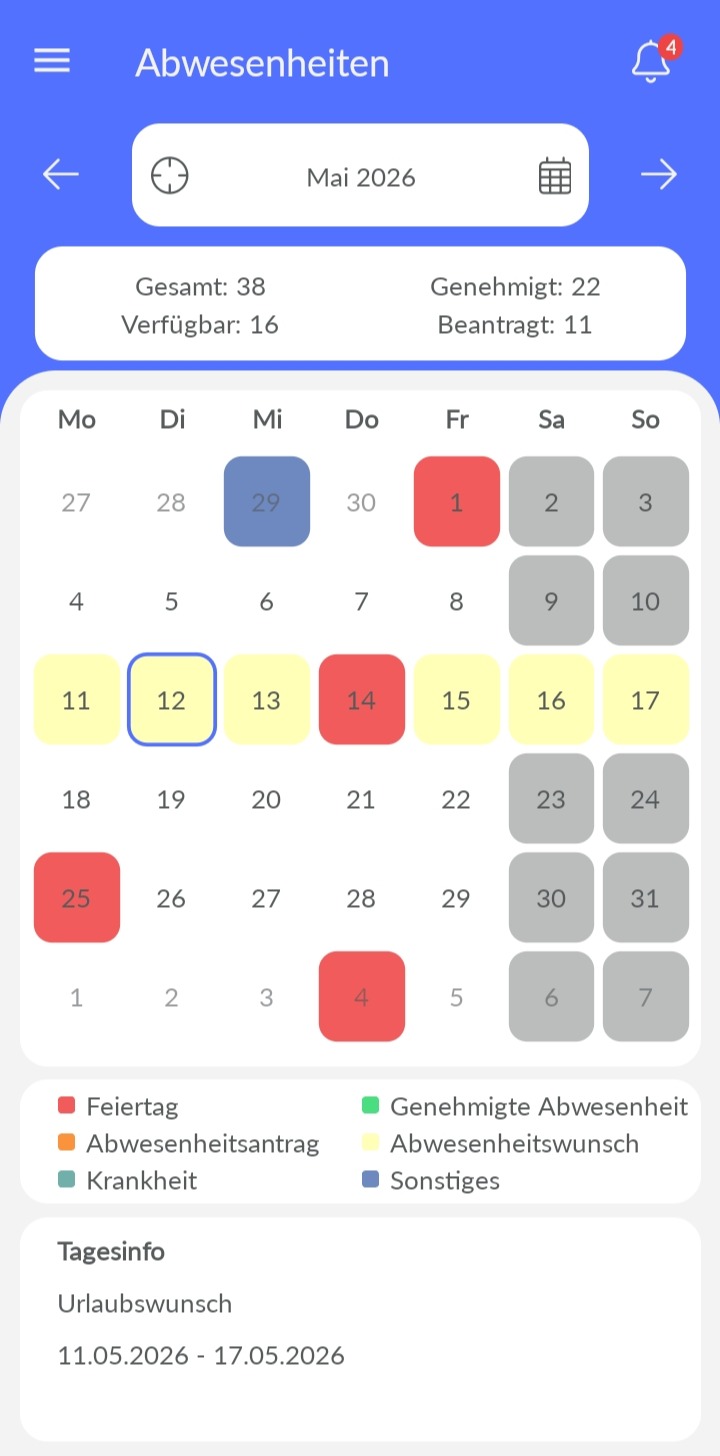720x1456 pixels.
Task: Open the hamburger menu
Action: 52,62
